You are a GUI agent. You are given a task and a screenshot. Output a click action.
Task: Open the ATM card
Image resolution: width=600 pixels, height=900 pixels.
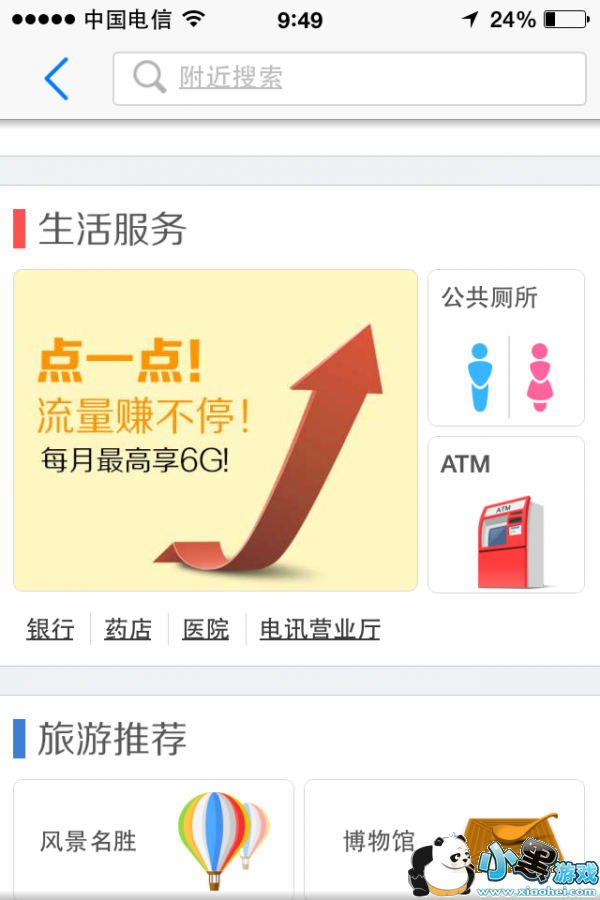pos(506,514)
